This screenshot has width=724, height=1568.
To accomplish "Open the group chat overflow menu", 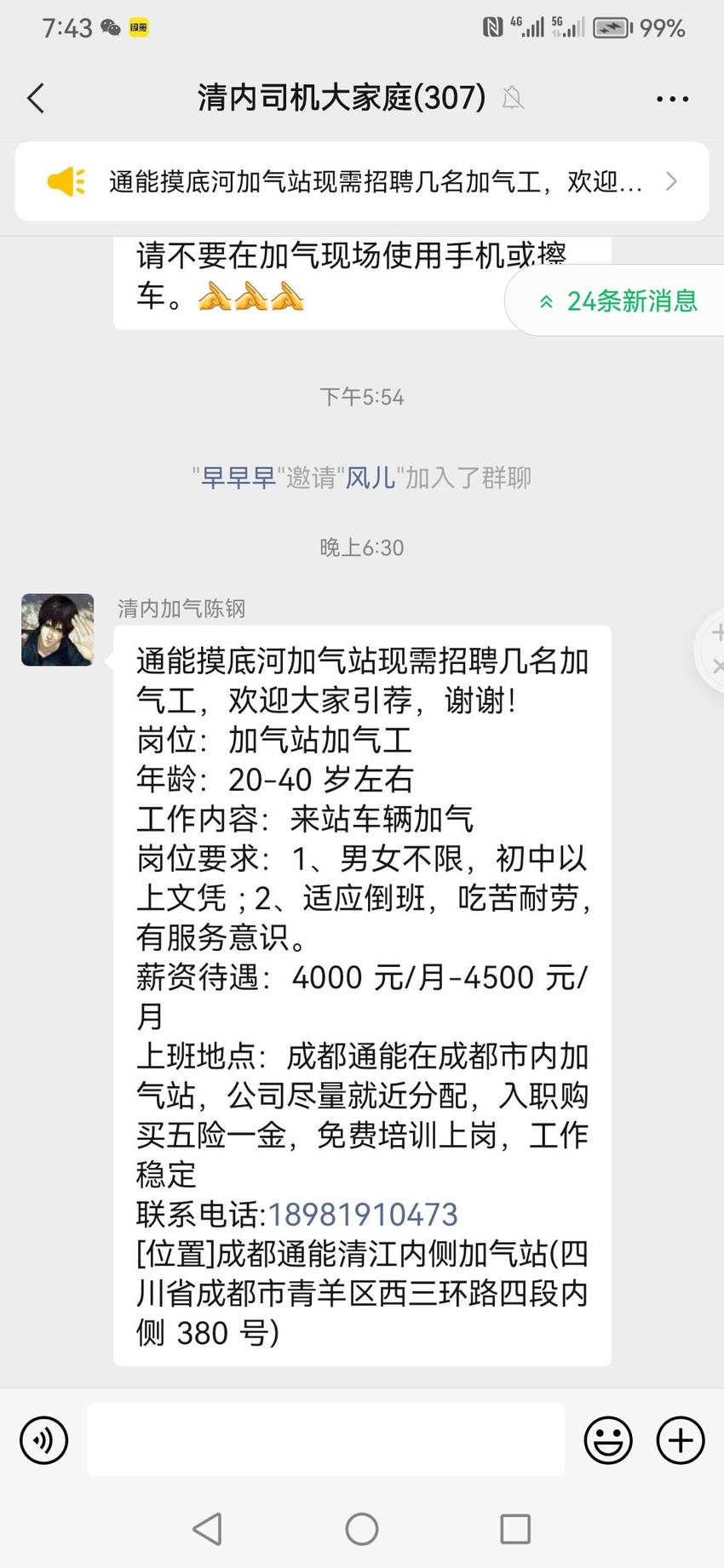I will (672, 99).
